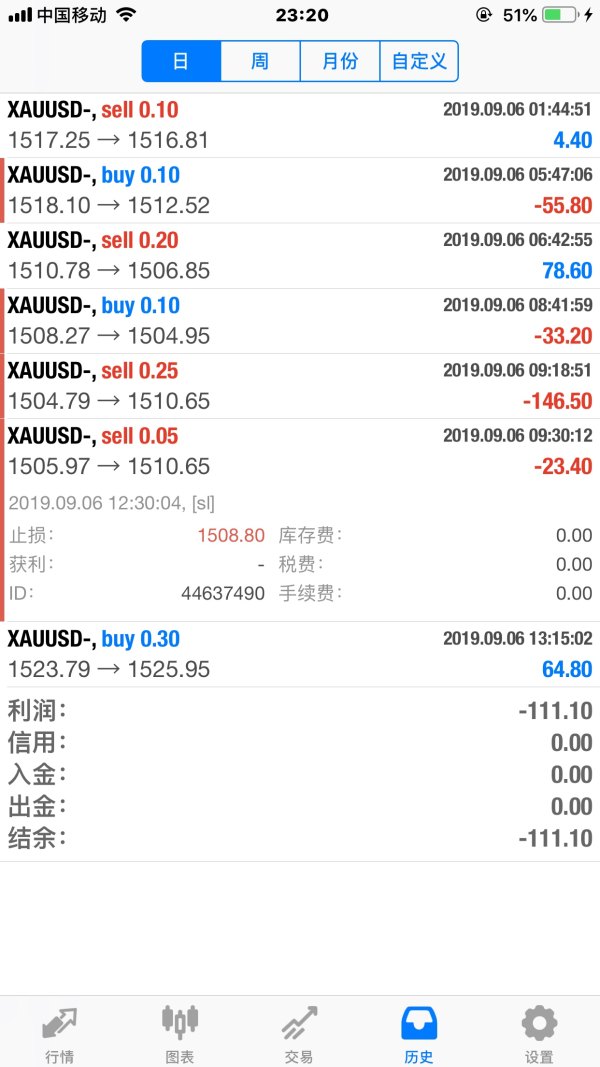Viewport: 600px width, 1067px height.
Task: Open the 图表 chart tab
Action: pyautogui.click(x=180, y=1033)
